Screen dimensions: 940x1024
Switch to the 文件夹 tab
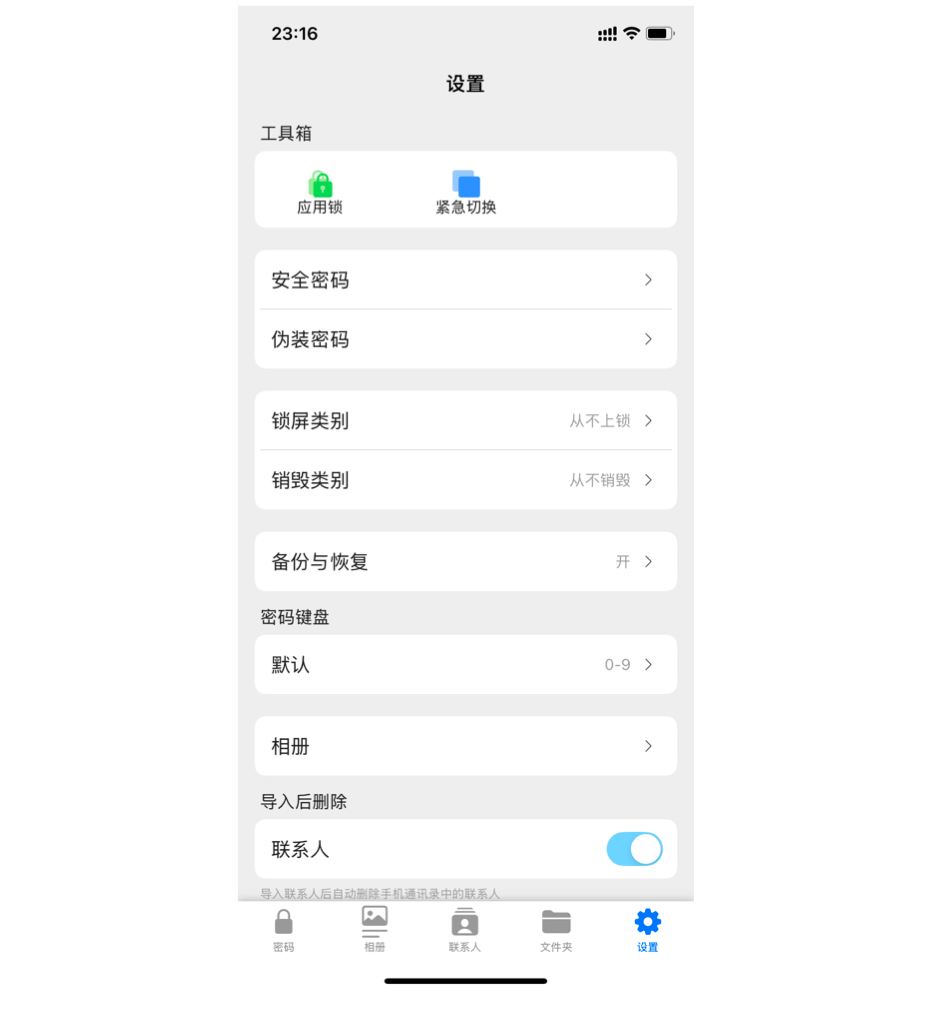click(556, 930)
